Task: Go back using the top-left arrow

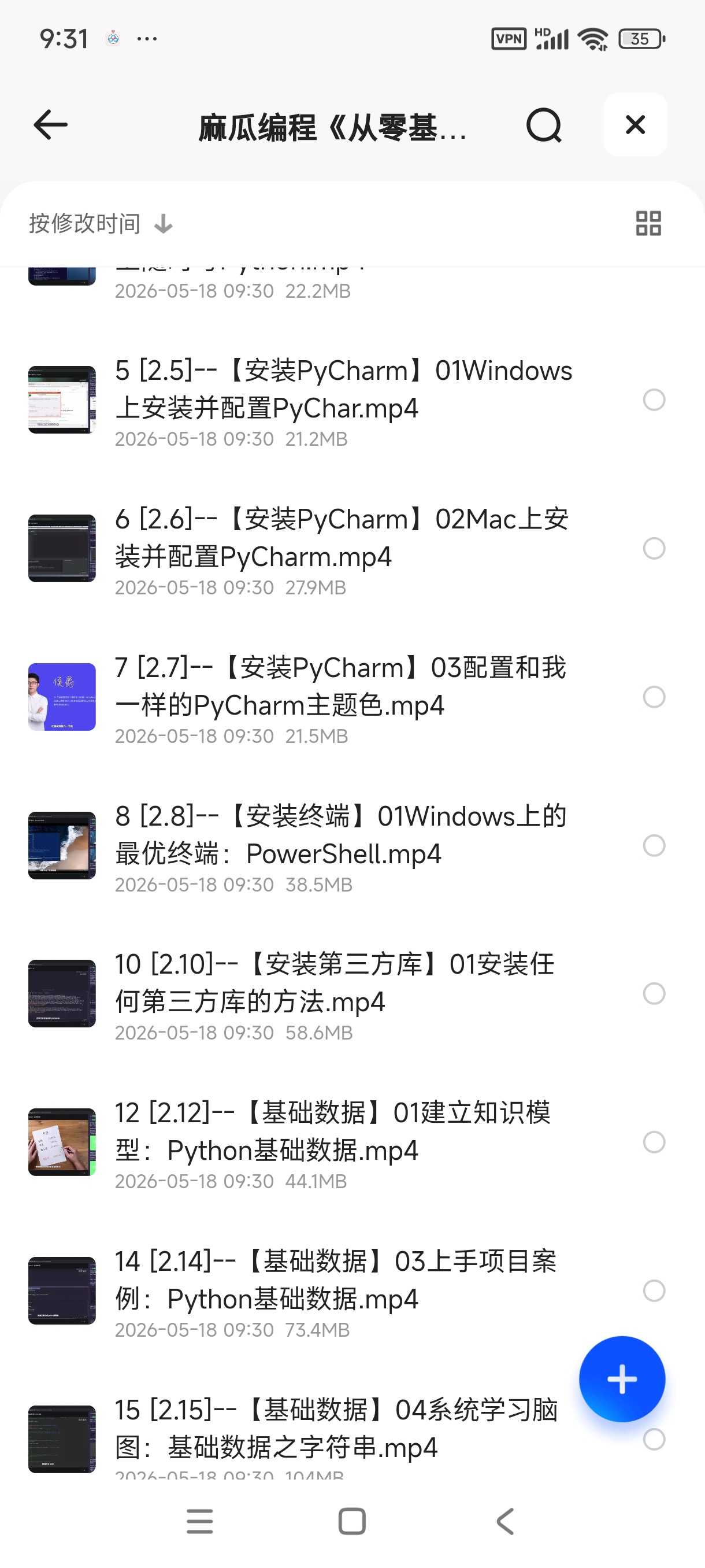Action: tap(50, 125)
